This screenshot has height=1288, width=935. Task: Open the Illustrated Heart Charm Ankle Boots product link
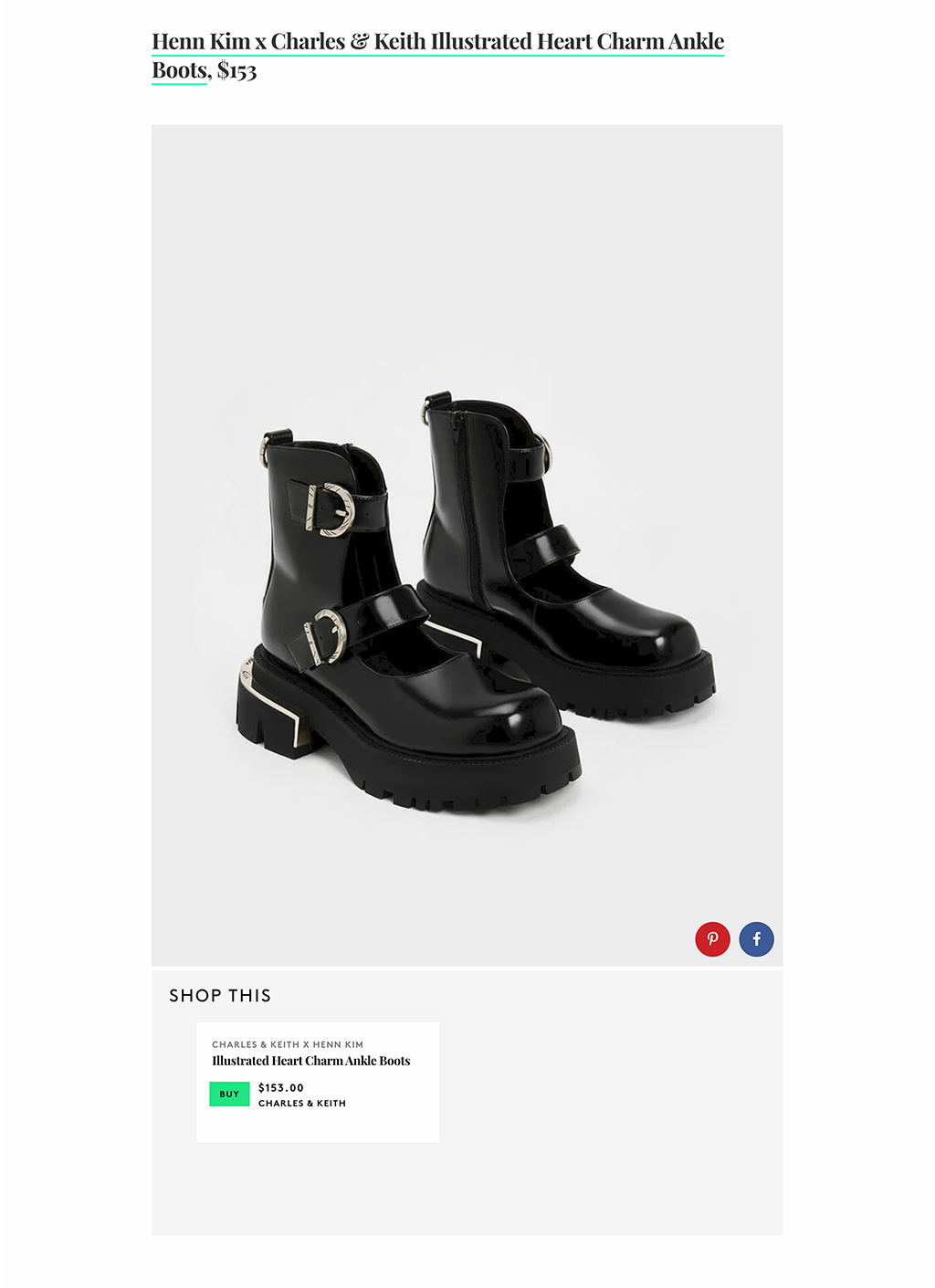[310, 1061]
